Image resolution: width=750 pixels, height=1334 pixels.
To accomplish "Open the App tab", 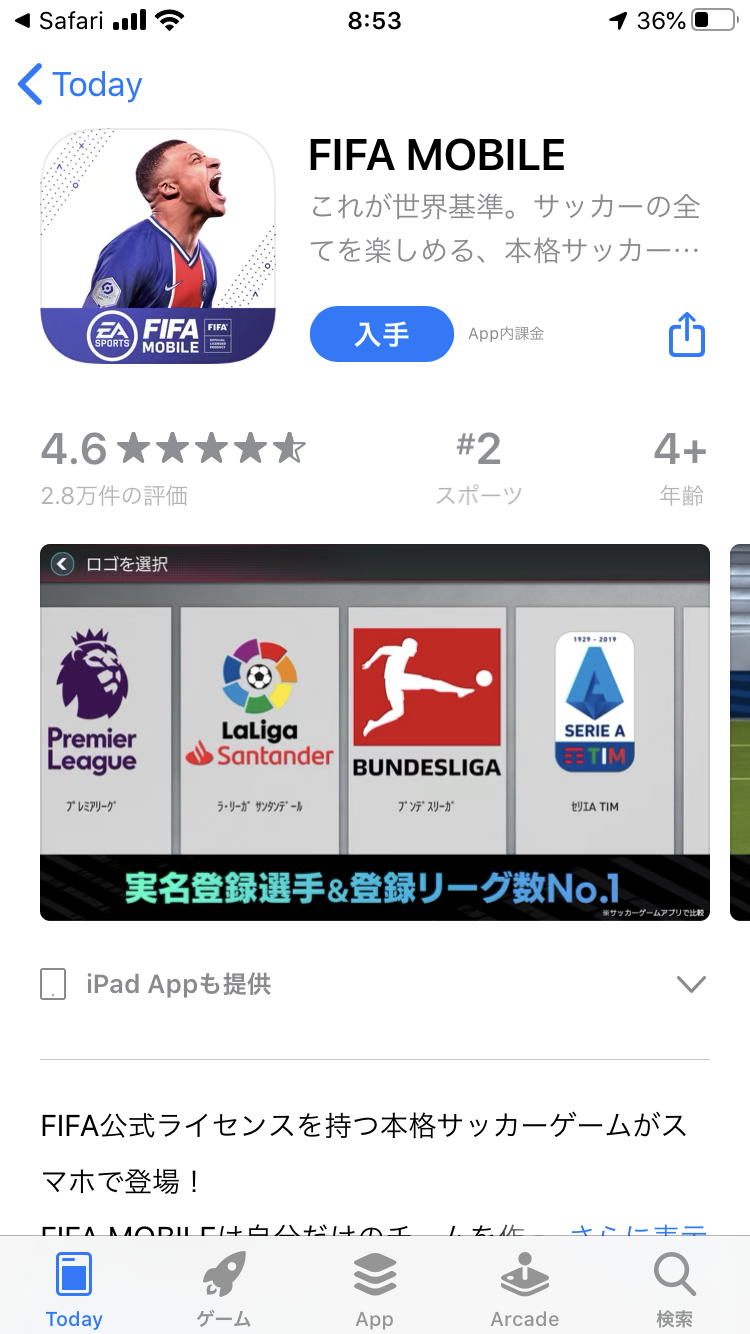I will click(374, 1290).
